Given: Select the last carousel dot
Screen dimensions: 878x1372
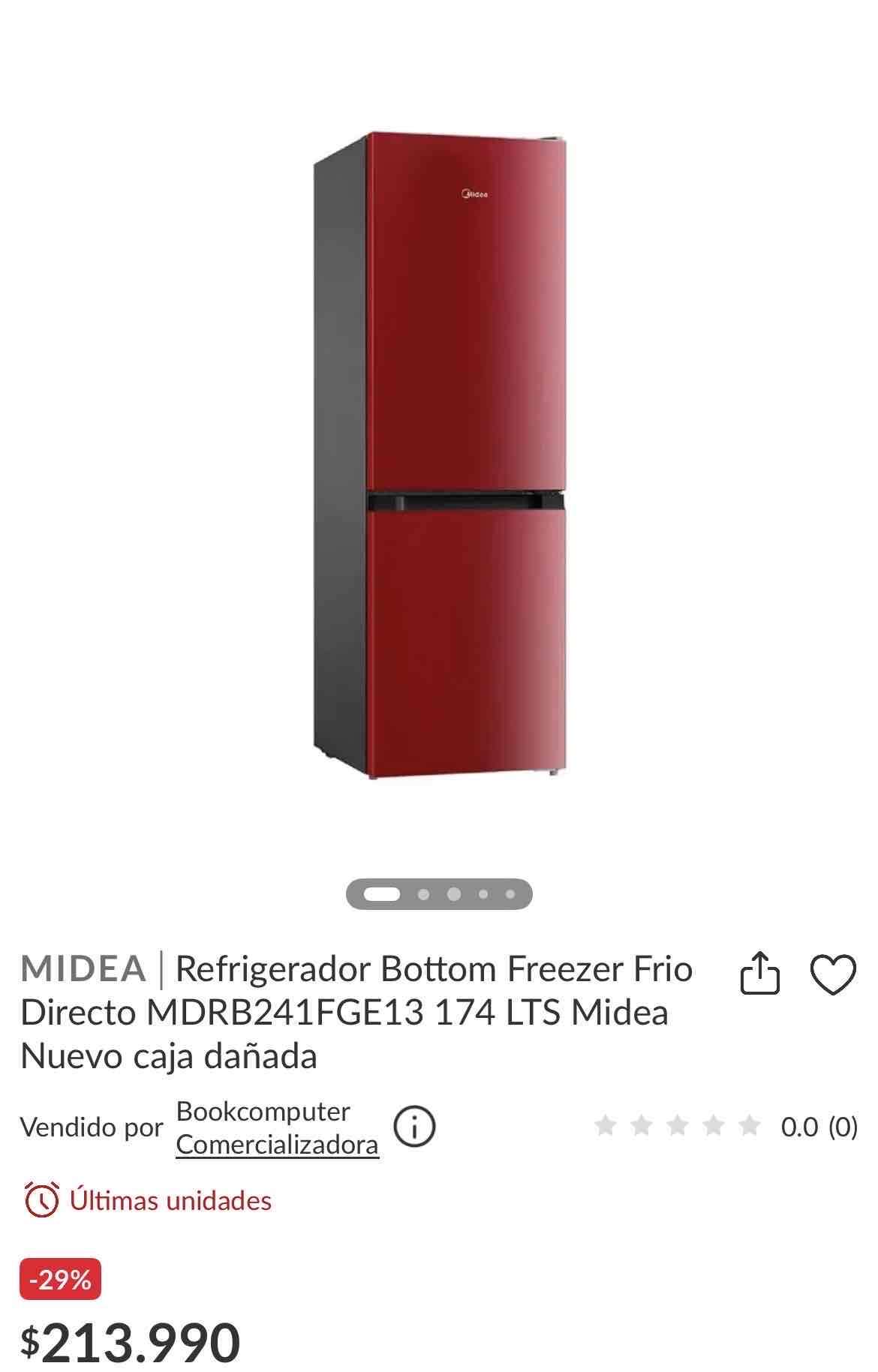Looking at the screenshot, I should click(510, 893).
